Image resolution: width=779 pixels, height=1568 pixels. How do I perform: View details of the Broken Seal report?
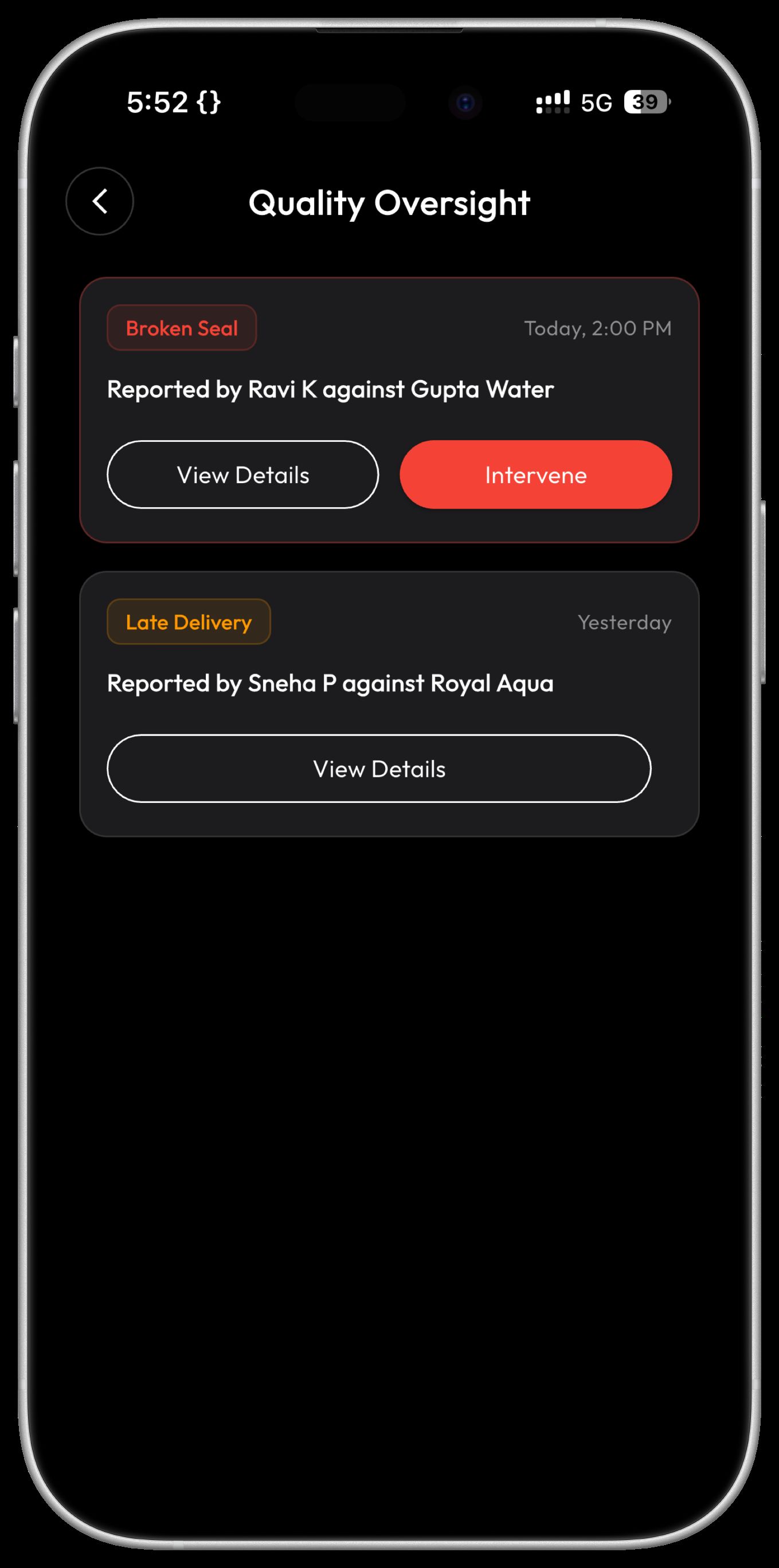pos(243,475)
